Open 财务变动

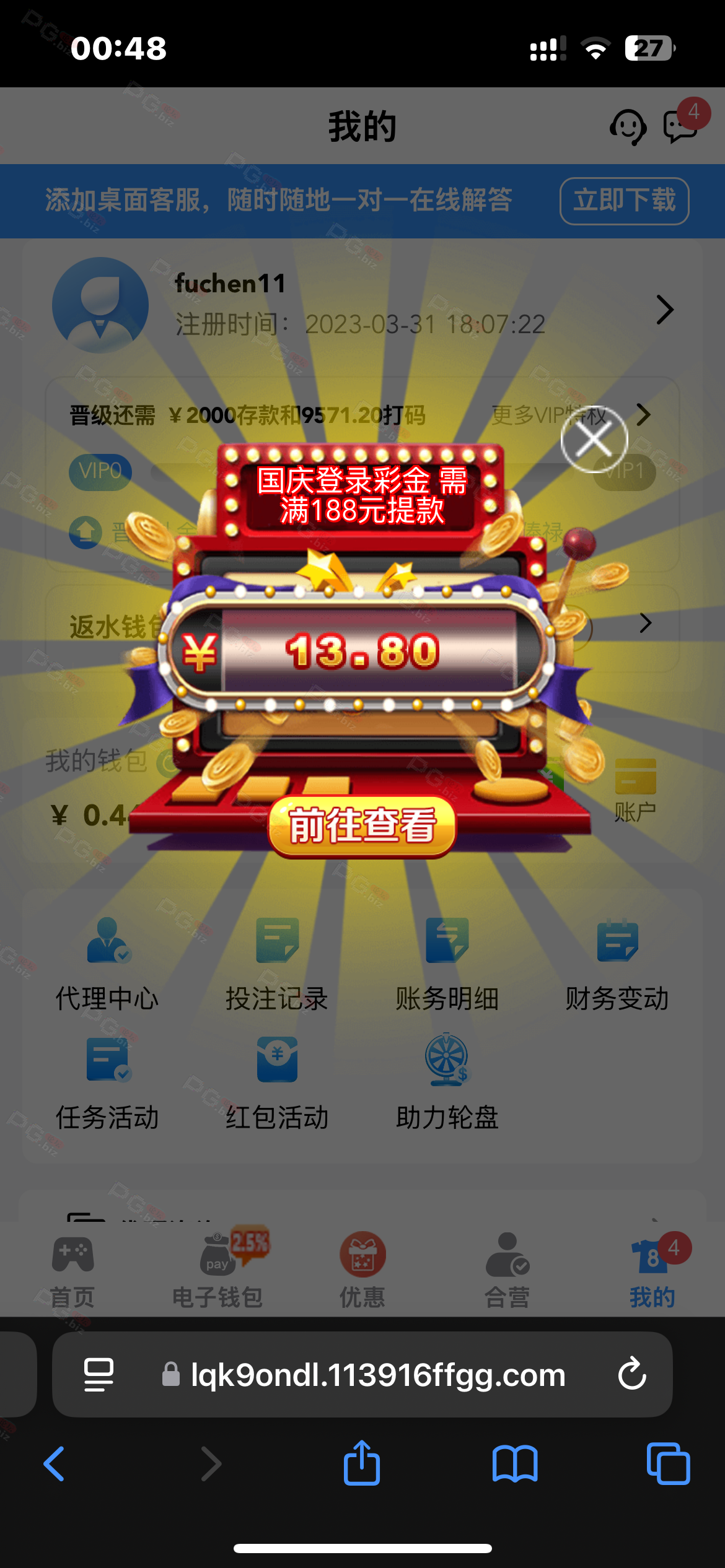(617, 964)
